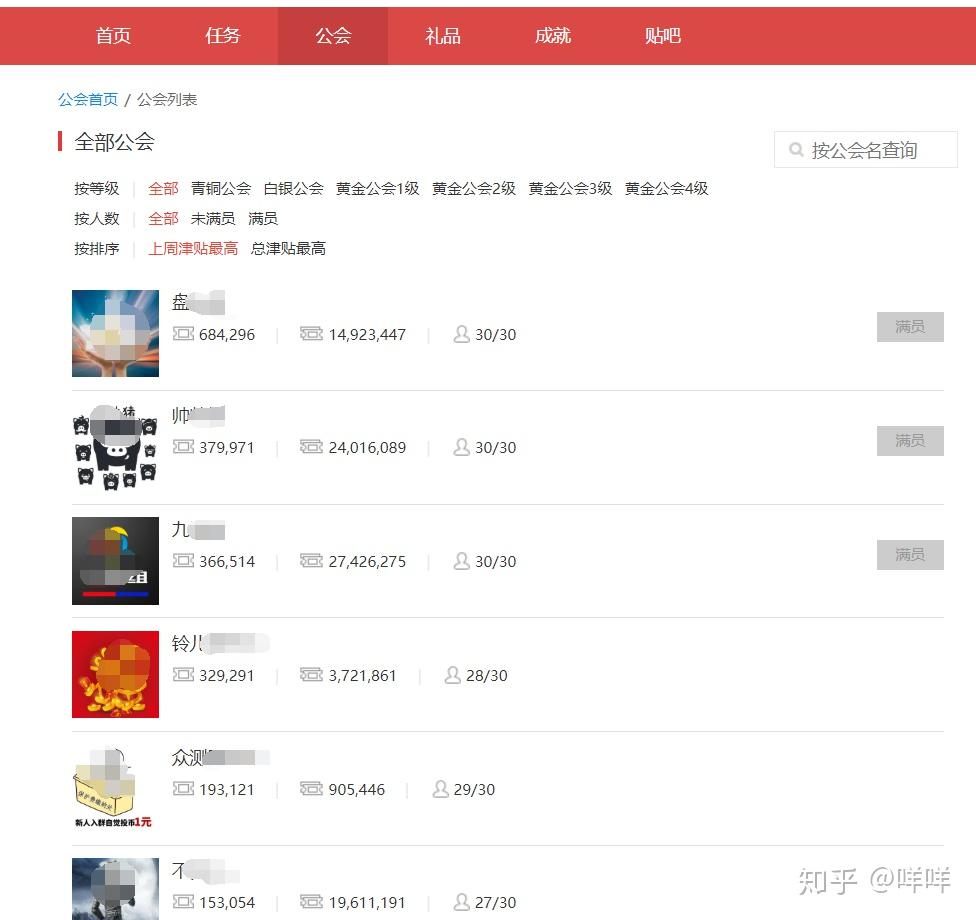Open the 公会首页 breadcrumb link
The height and width of the screenshot is (920, 976).
tap(88, 100)
